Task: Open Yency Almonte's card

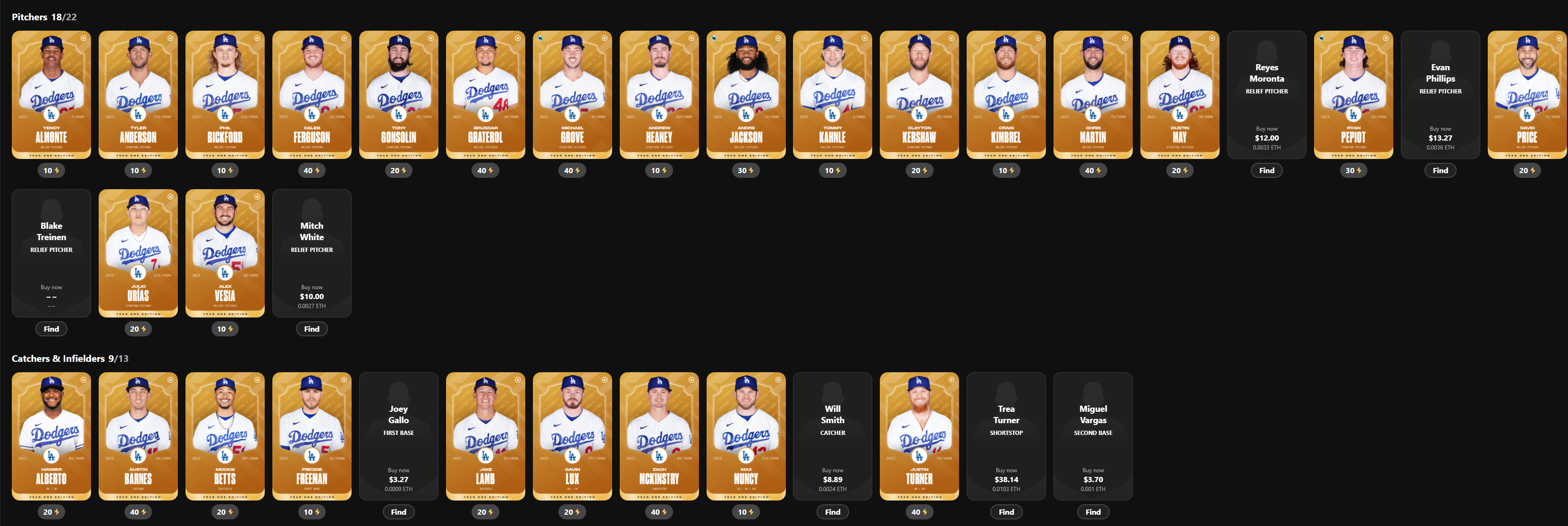Action: click(51, 94)
